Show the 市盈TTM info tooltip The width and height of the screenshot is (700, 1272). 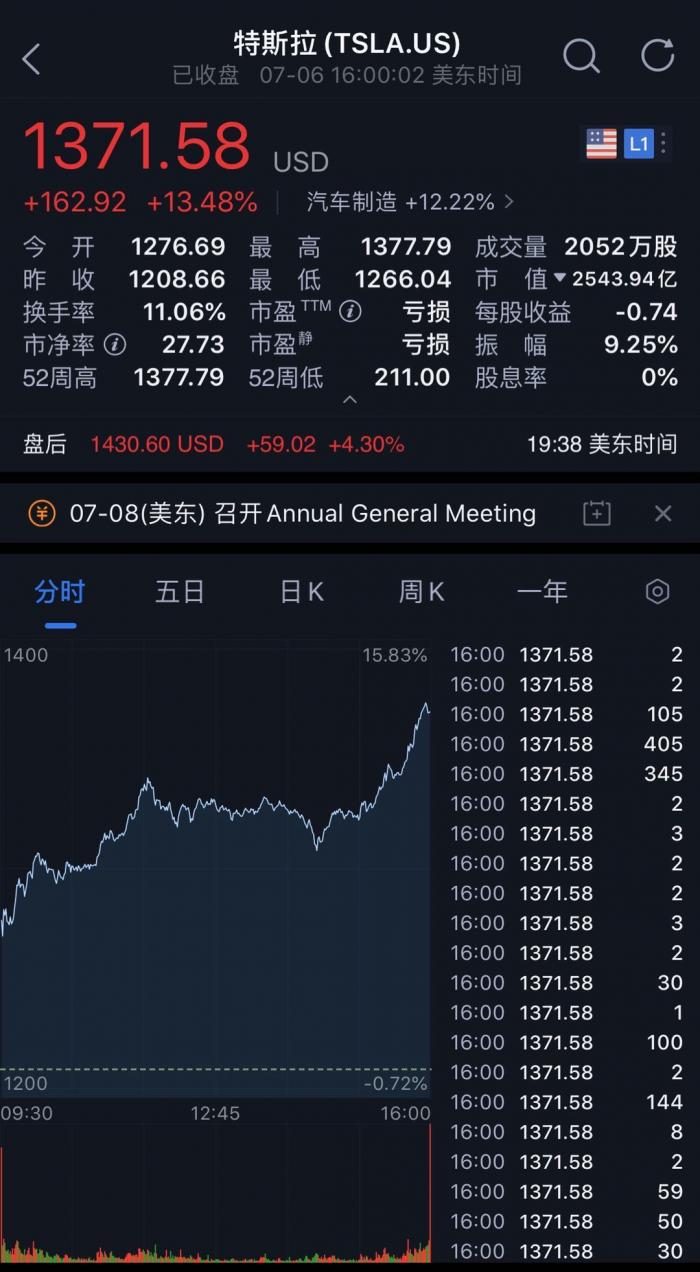pyautogui.click(x=350, y=311)
